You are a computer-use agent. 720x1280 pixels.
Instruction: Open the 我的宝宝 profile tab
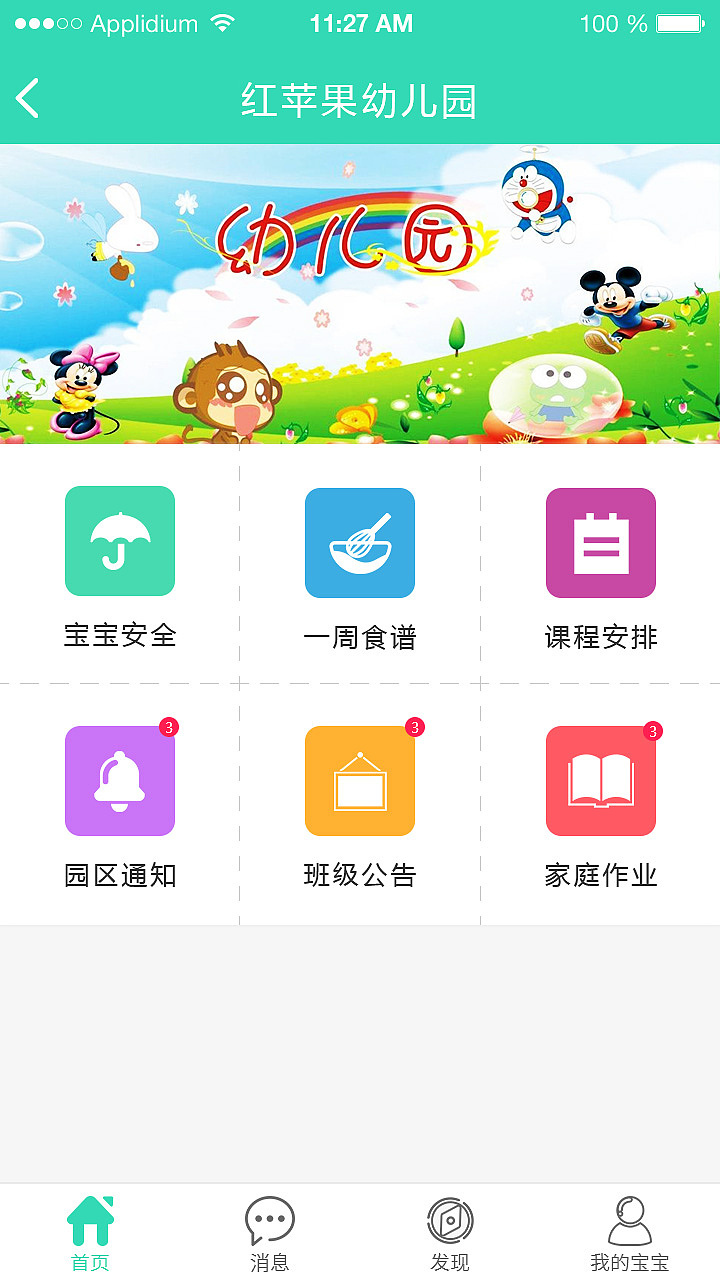coord(629,1263)
